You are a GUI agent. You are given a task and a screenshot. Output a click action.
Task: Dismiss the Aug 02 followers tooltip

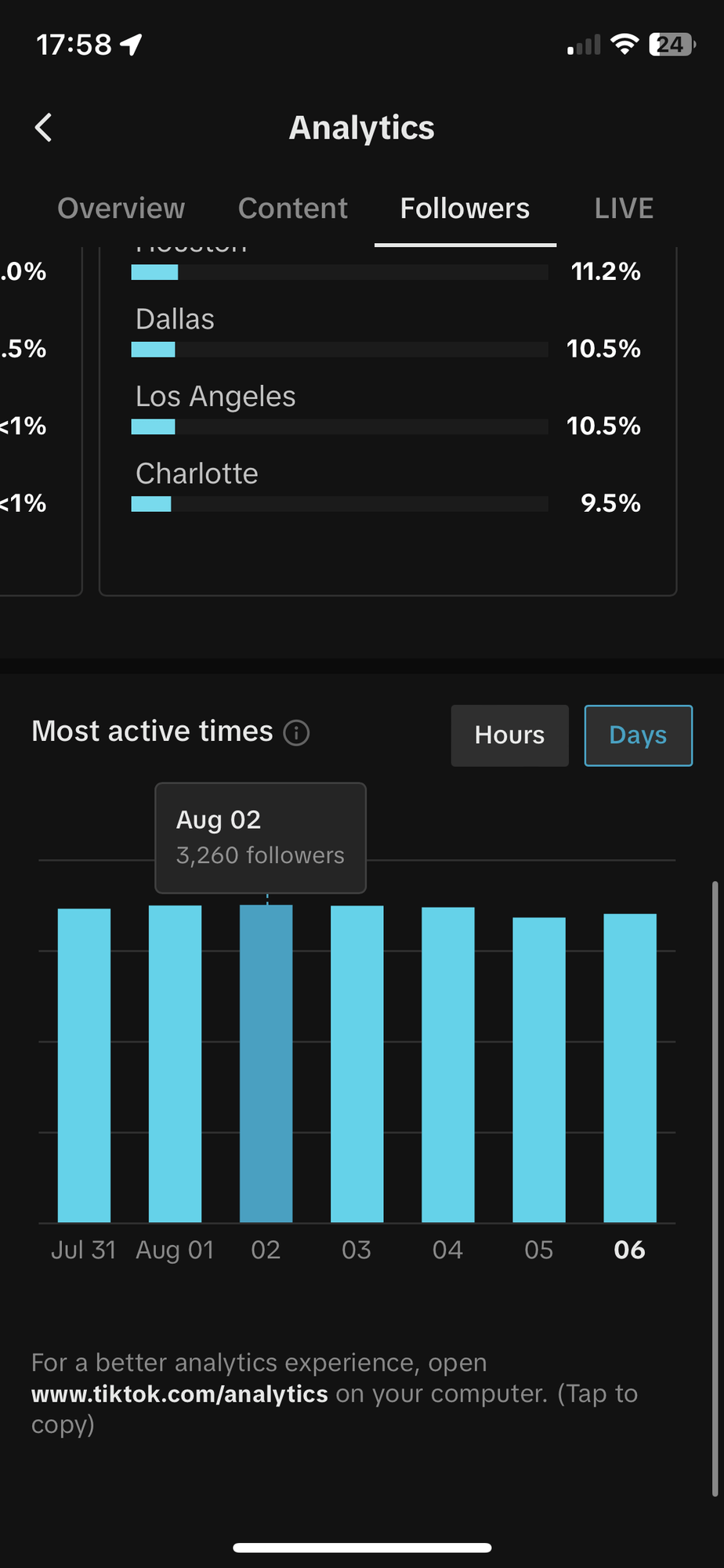pos(260,837)
